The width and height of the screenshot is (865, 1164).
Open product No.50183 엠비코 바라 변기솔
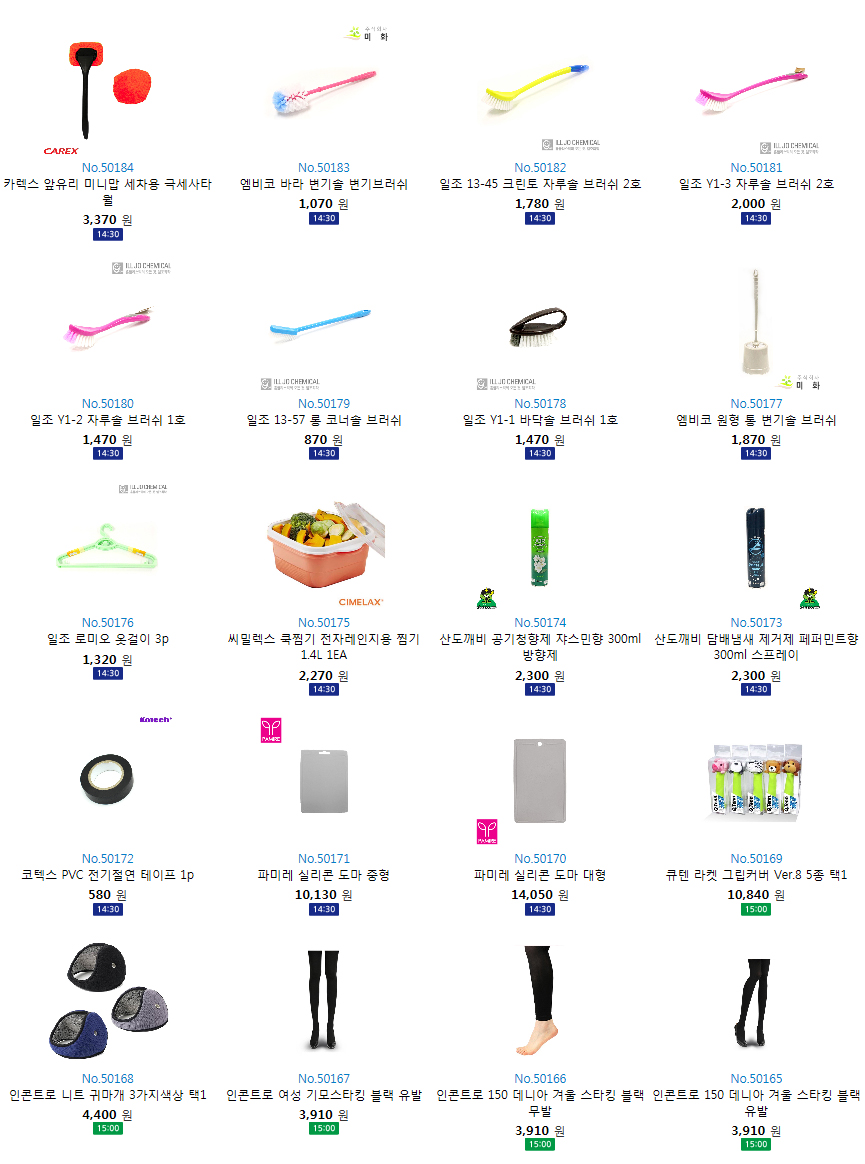pyautogui.click(x=324, y=184)
